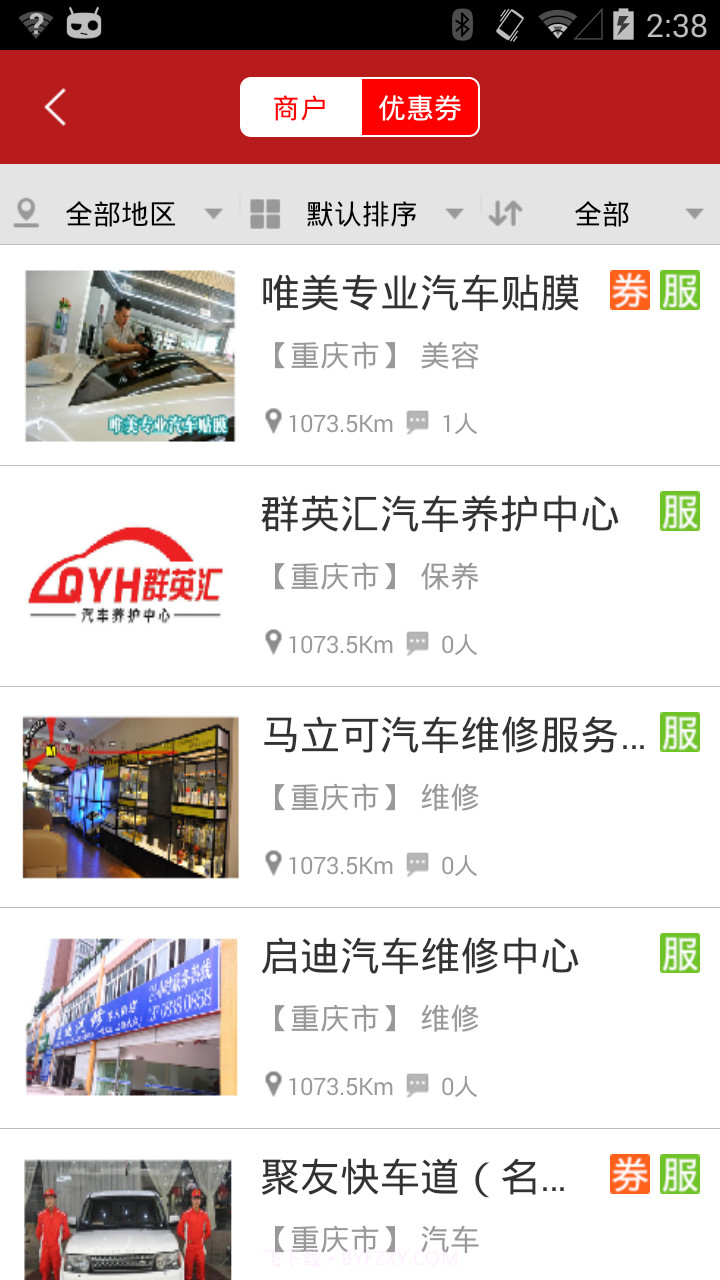Click the 券 badge on 聚友快车道
The image size is (720, 1280).
pyautogui.click(x=629, y=1174)
